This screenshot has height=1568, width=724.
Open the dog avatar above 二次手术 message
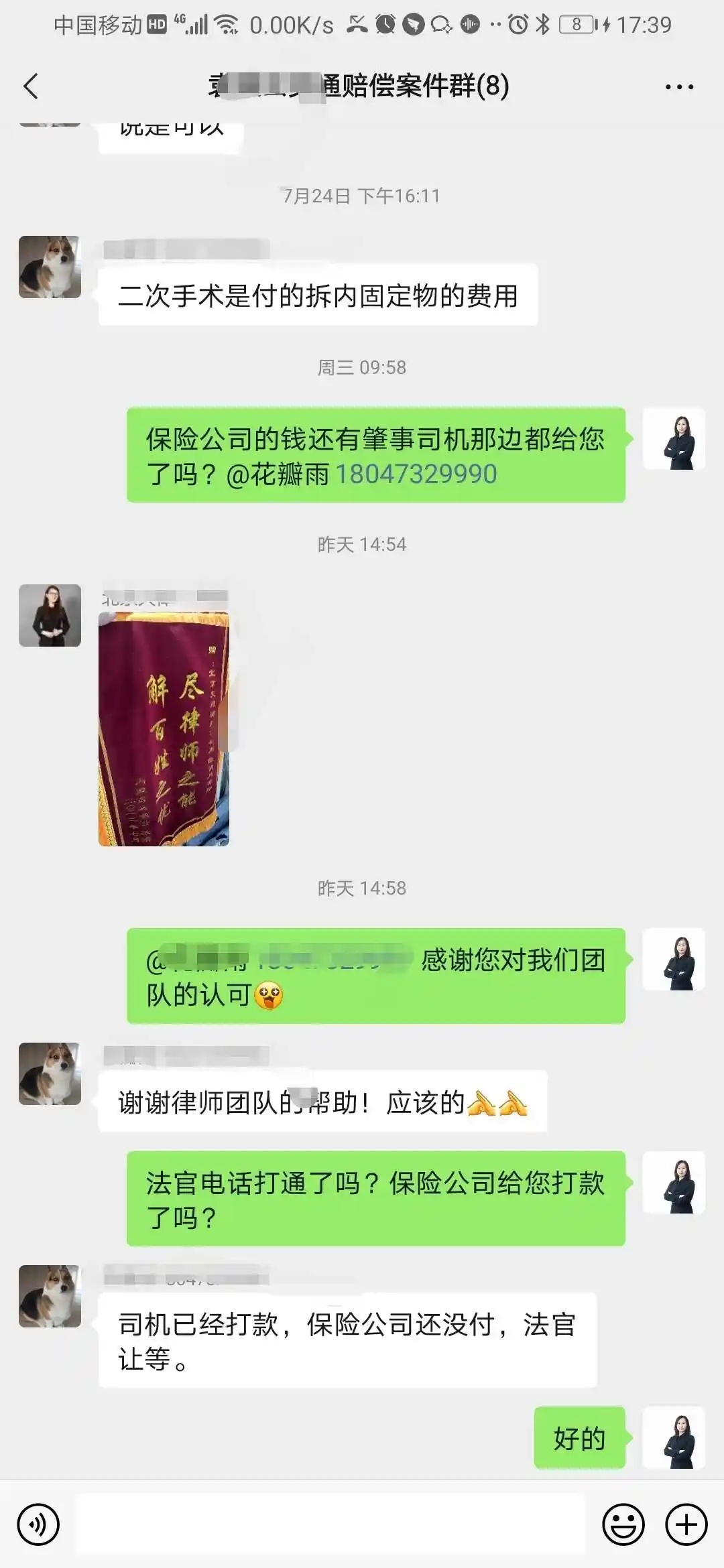[x=50, y=267]
